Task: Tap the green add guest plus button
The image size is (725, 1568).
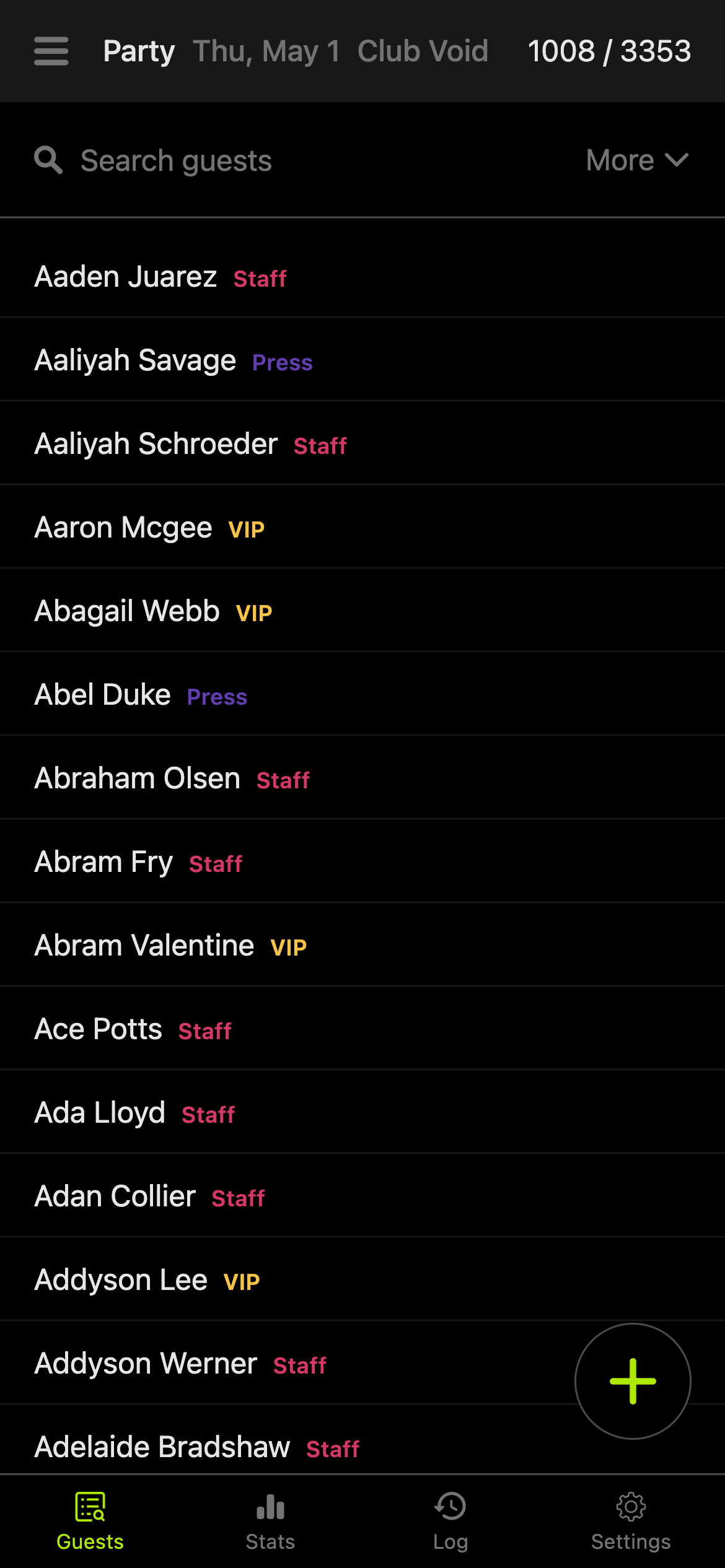Action: pyautogui.click(x=632, y=1382)
